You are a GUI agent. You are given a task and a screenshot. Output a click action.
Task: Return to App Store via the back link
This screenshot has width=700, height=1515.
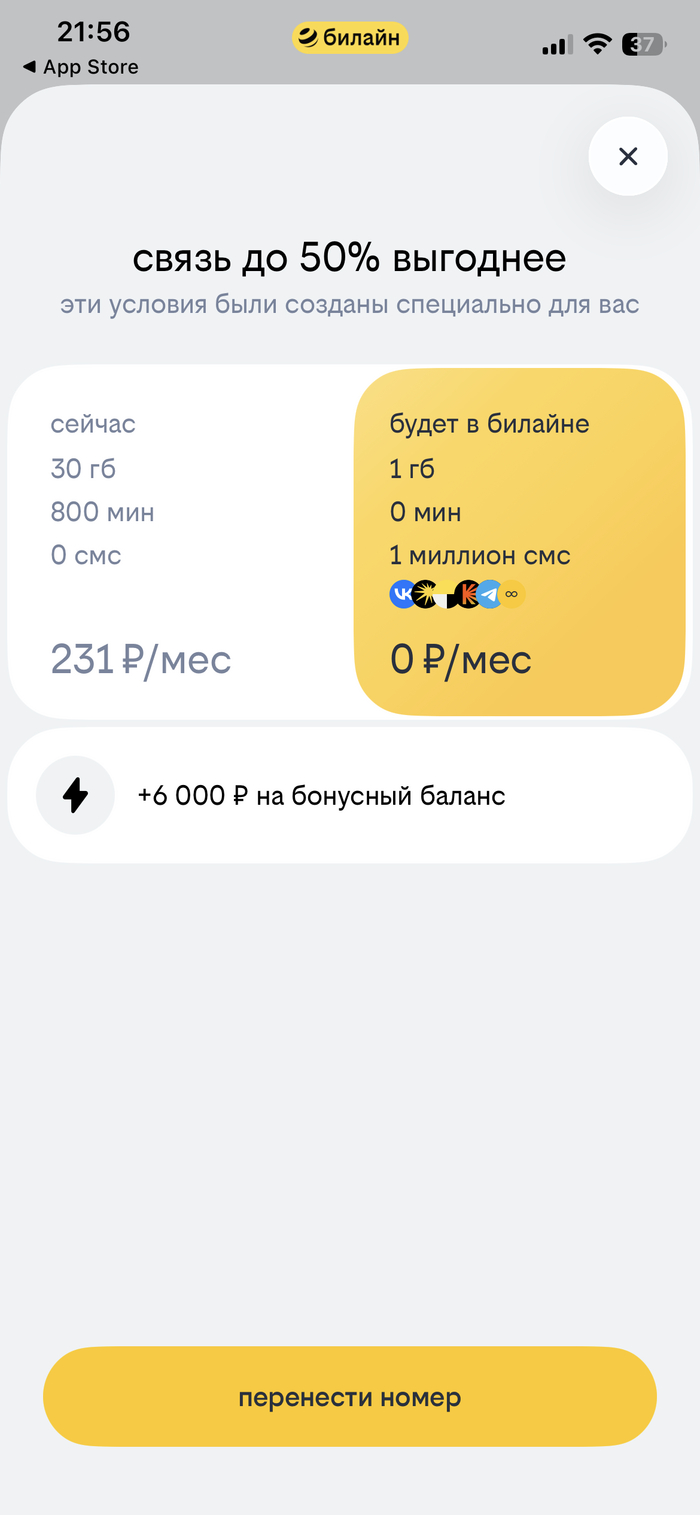[80, 67]
